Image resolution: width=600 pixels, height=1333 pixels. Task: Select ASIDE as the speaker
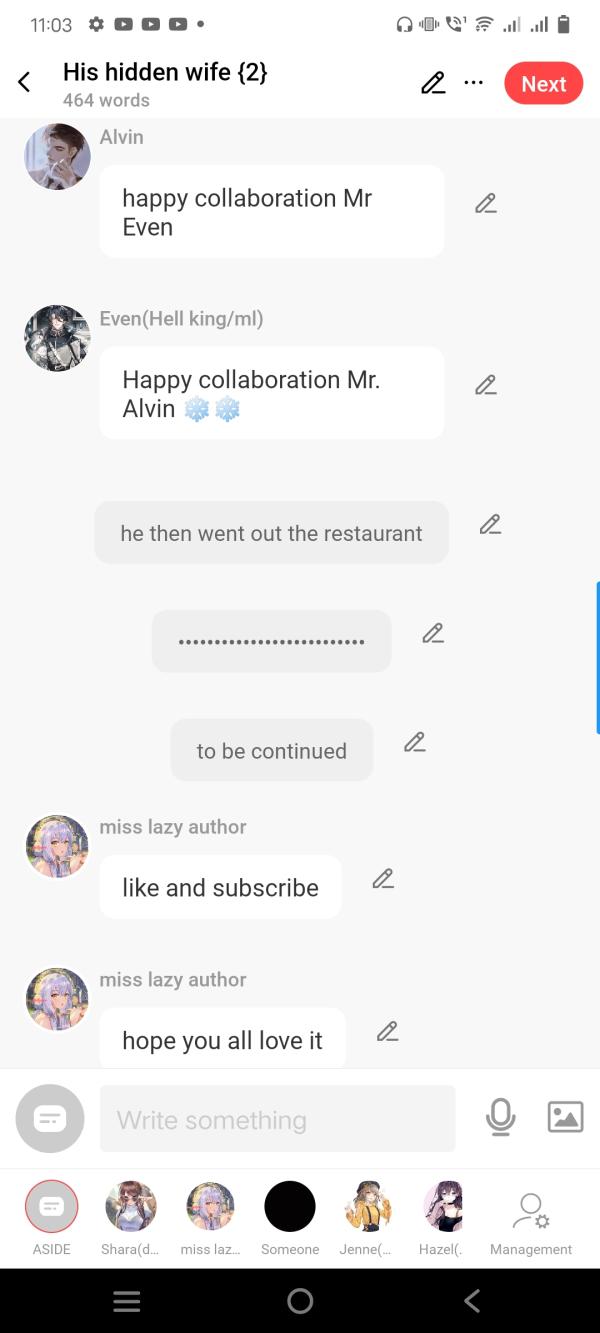(51, 1206)
